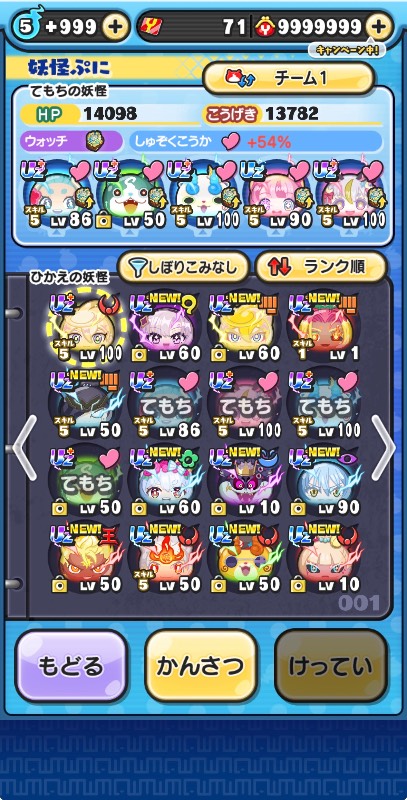The image size is (407, 800).
Task: Select the reserve yo-kai with skill 1 LV 1
Action: coord(325,327)
